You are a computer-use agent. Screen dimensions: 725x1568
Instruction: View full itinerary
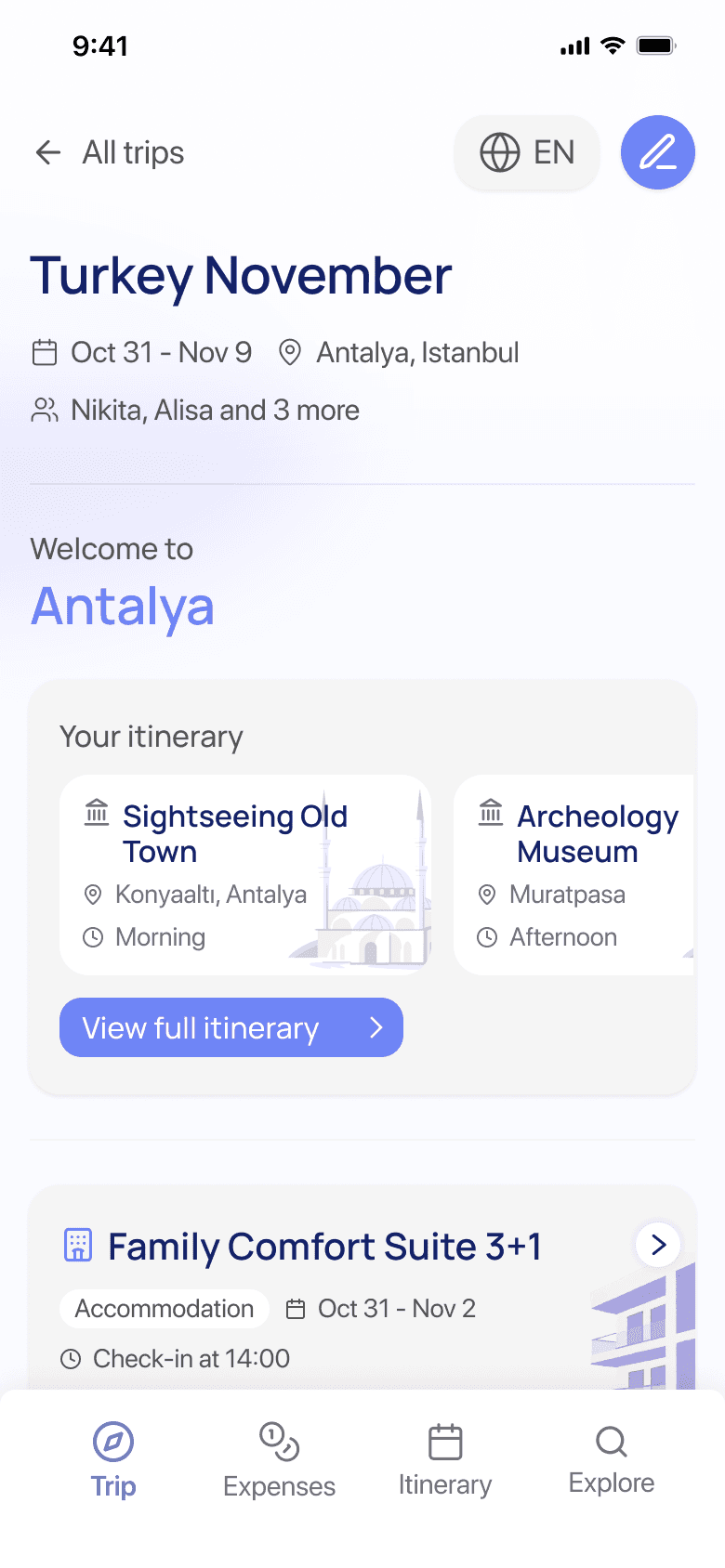[x=231, y=1027]
